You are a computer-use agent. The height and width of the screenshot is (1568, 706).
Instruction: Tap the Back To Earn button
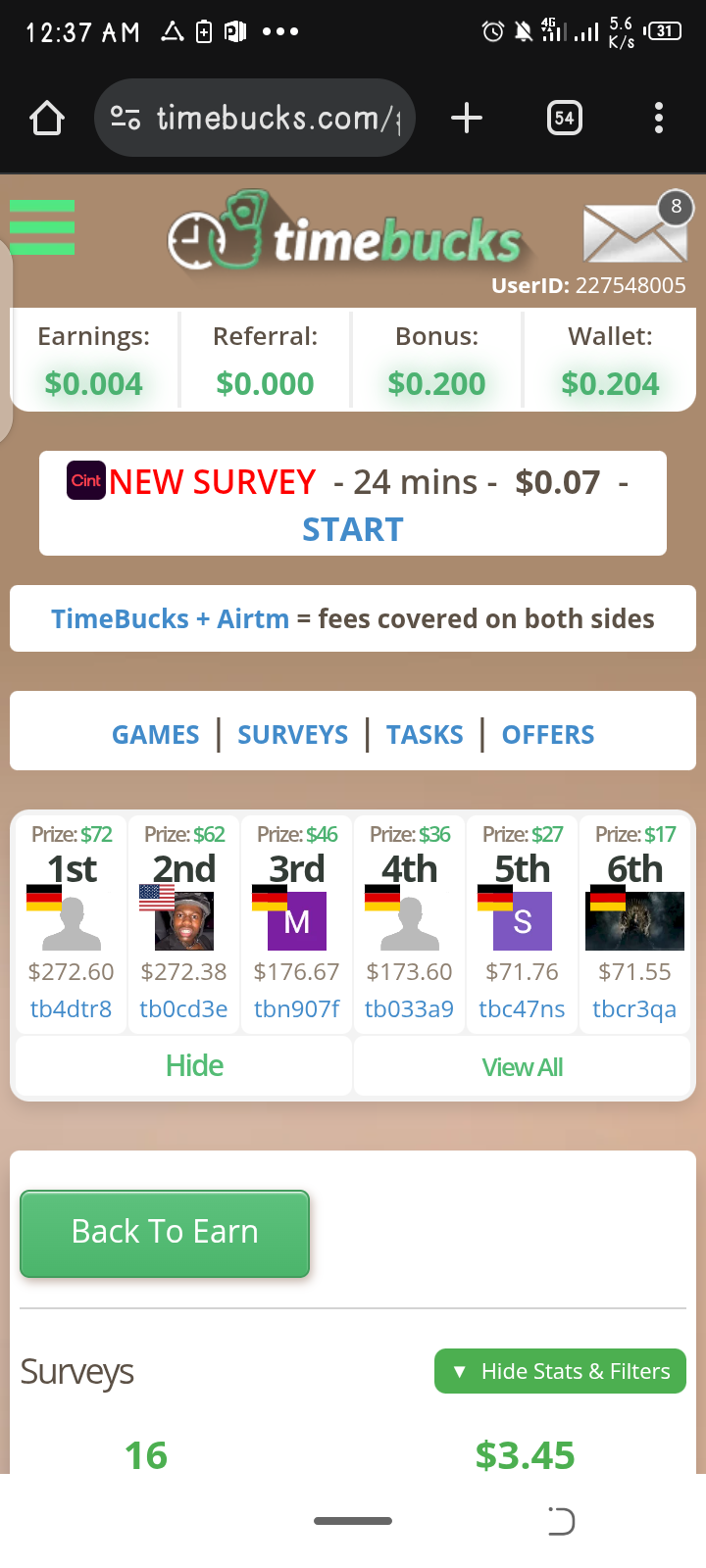[x=165, y=1233]
